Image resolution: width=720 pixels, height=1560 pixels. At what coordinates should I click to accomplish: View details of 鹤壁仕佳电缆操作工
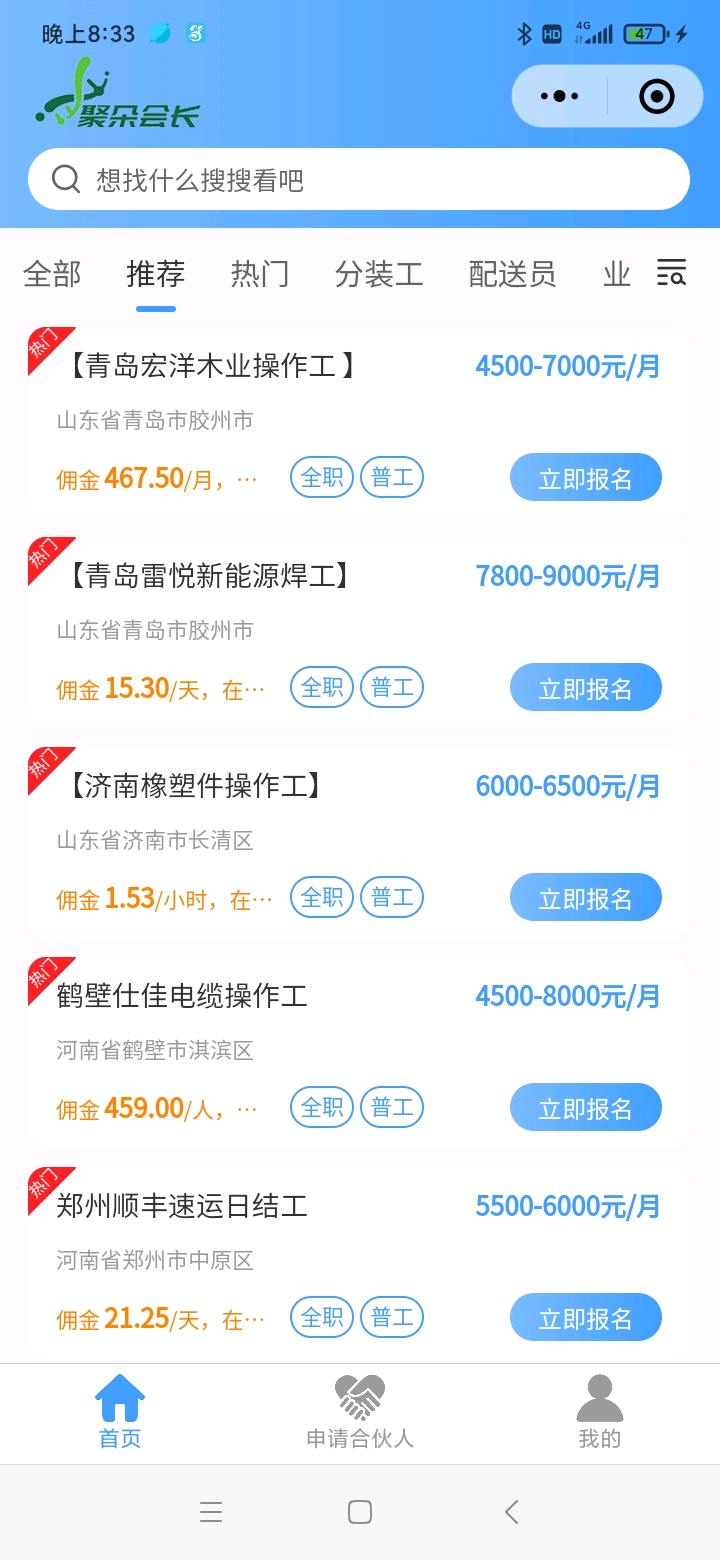pyautogui.click(x=359, y=1050)
